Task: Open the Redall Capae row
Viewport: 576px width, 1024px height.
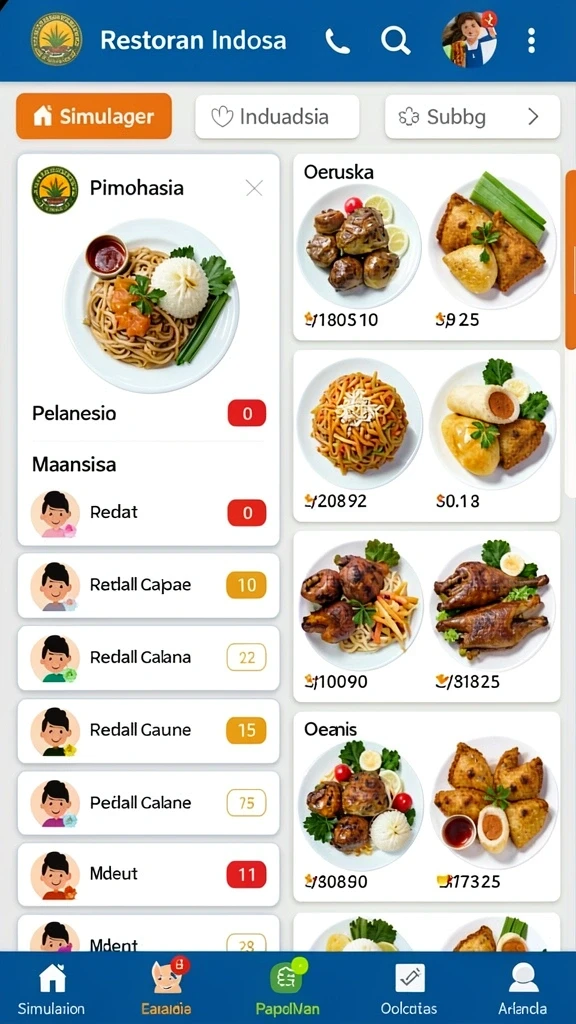Action: click(149, 585)
